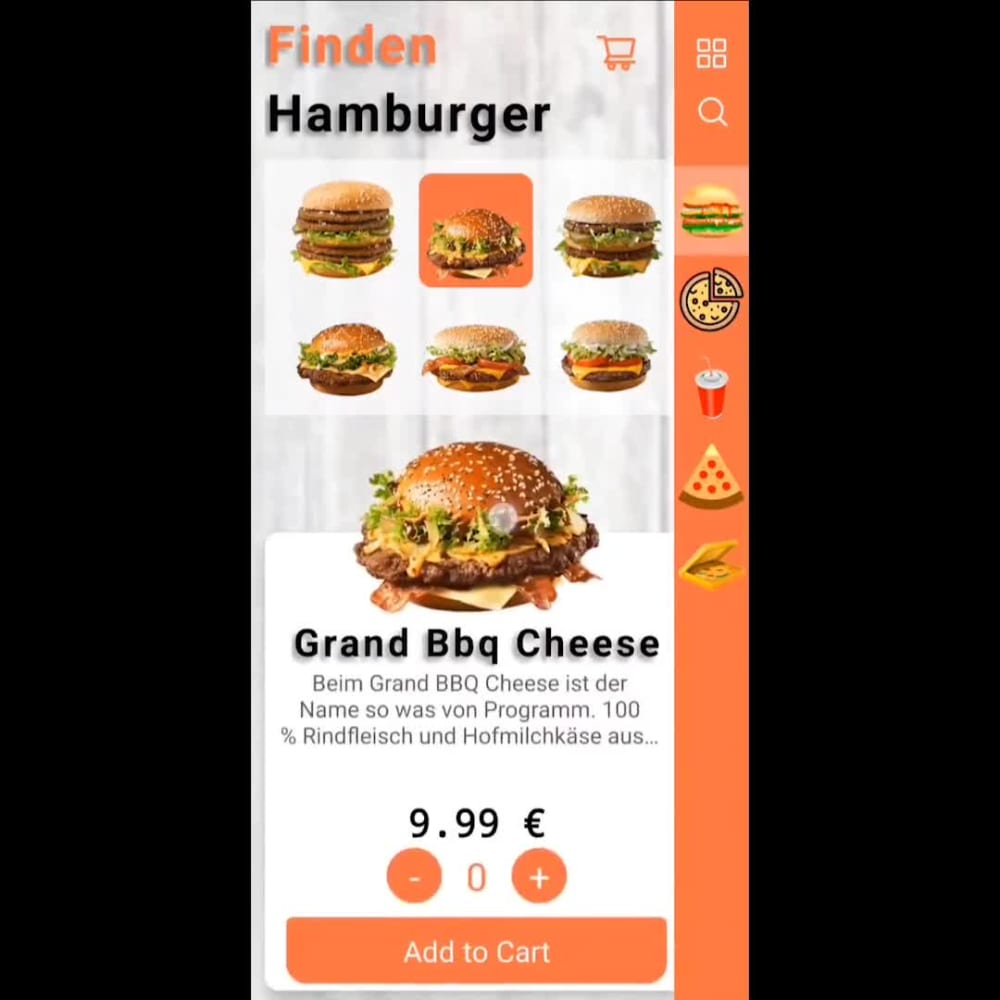Image resolution: width=1000 pixels, height=1000 pixels.
Task: Decrease quantity with the minus button
Action: pyautogui.click(x=414, y=877)
